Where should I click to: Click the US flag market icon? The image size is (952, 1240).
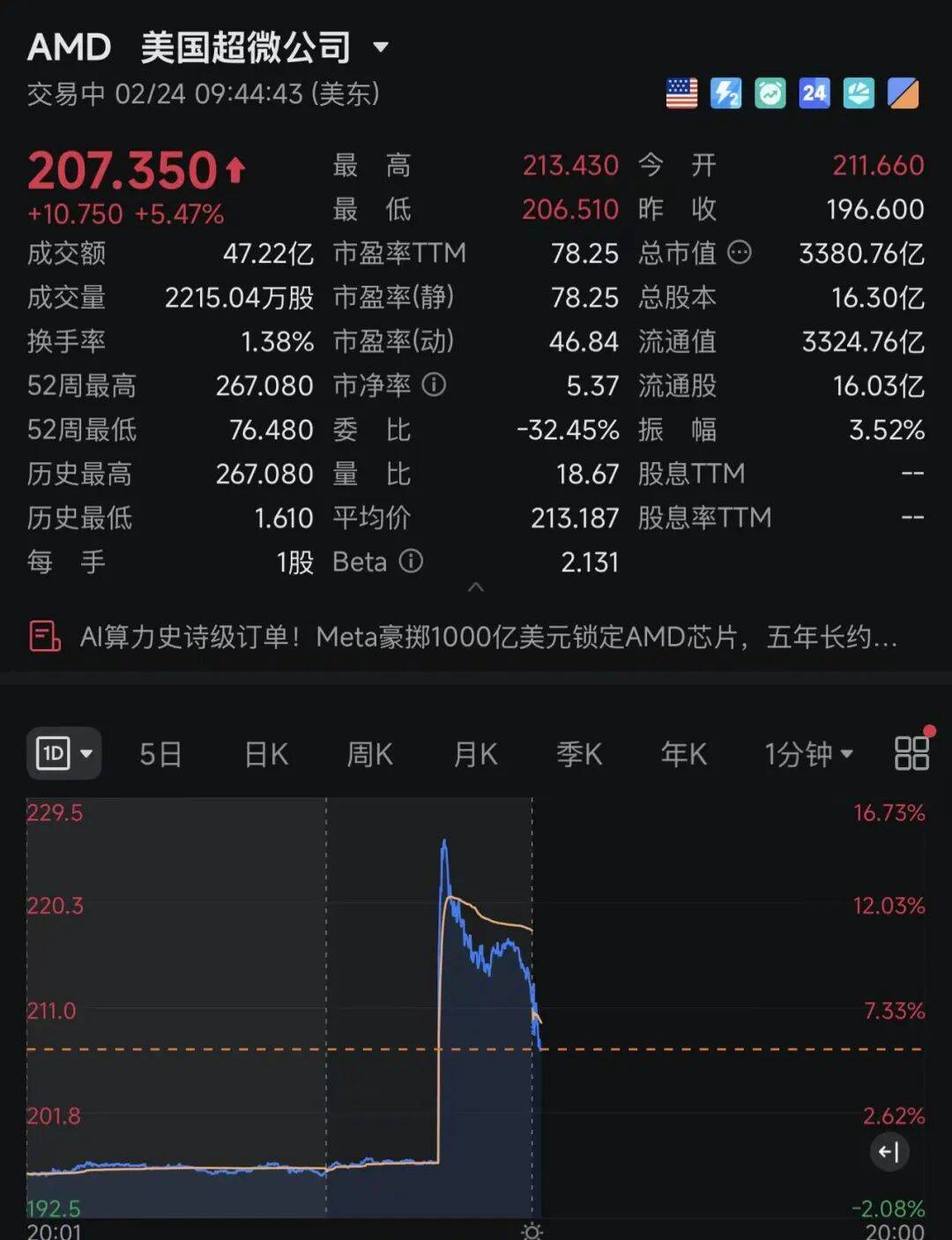(681, 93)
